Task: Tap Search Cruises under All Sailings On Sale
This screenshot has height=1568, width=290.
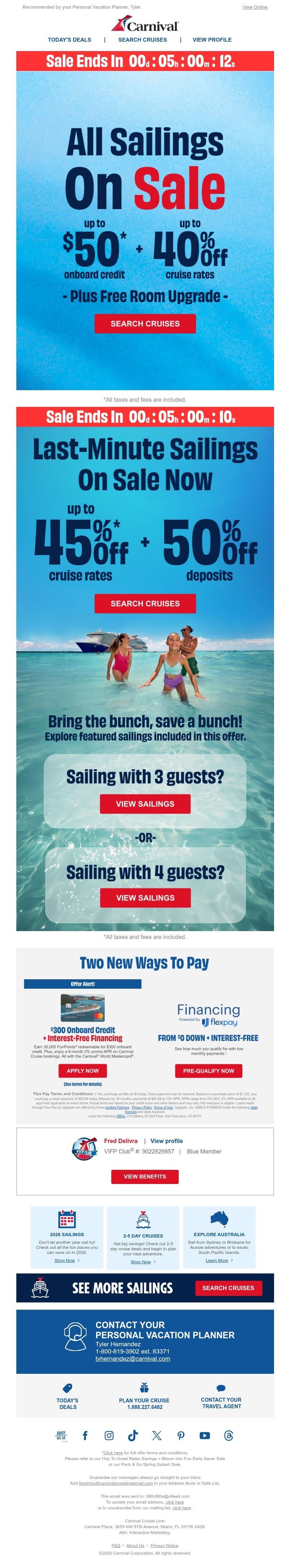Action: pos(145,324)
